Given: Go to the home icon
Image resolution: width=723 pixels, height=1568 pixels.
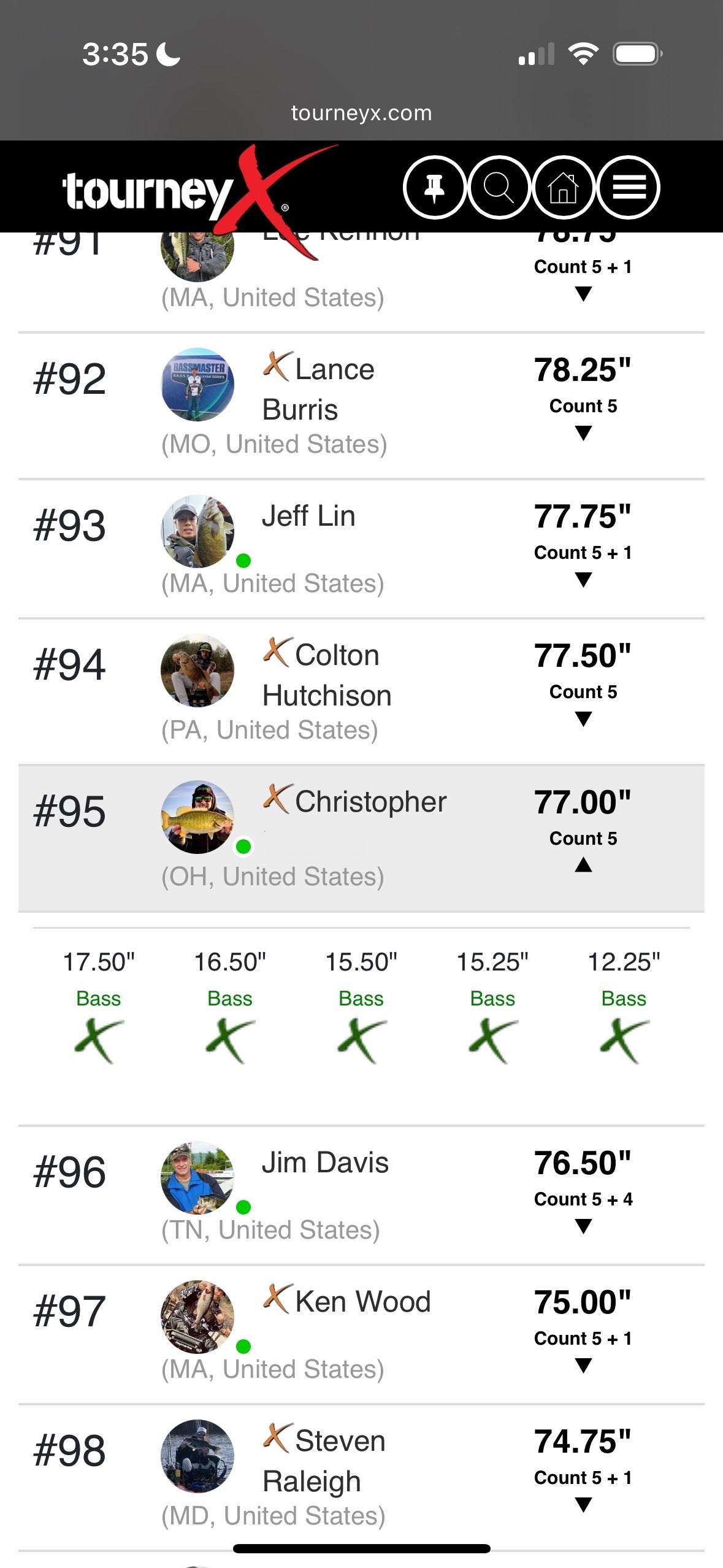Looking at the screenshot, I should 564,187.
